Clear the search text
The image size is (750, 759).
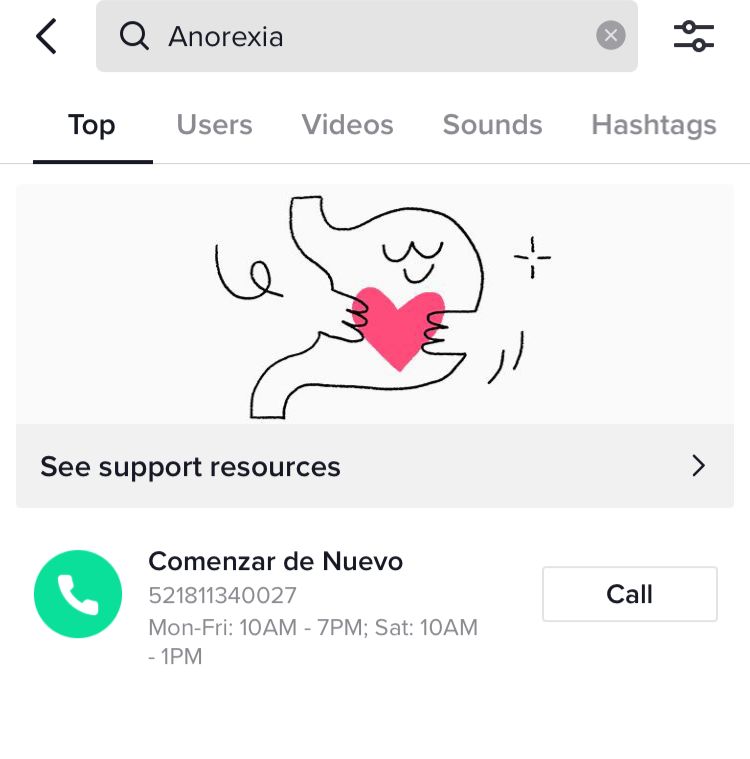pos(610,37)
